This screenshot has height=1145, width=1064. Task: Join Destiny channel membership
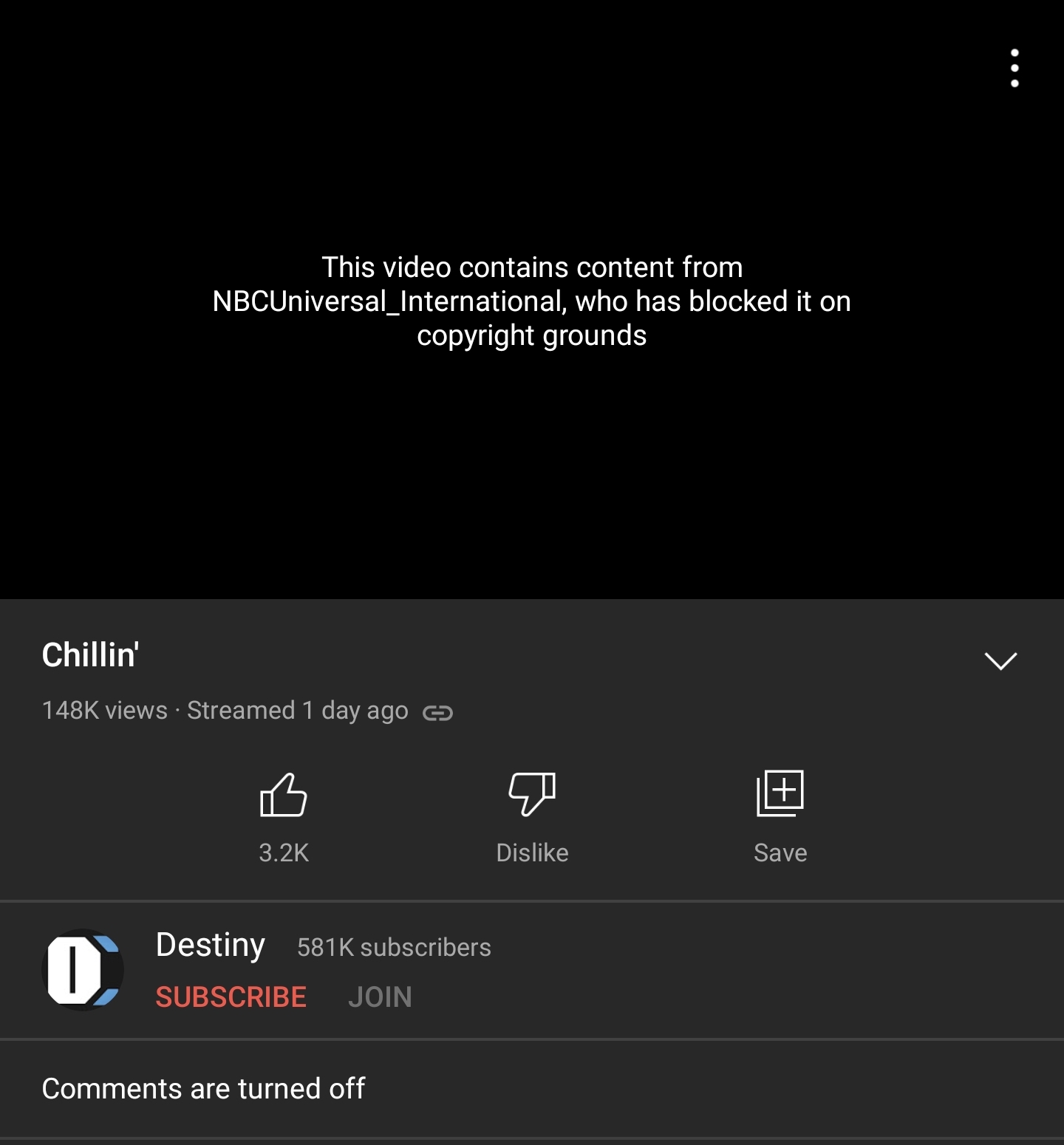coord(380,997)
